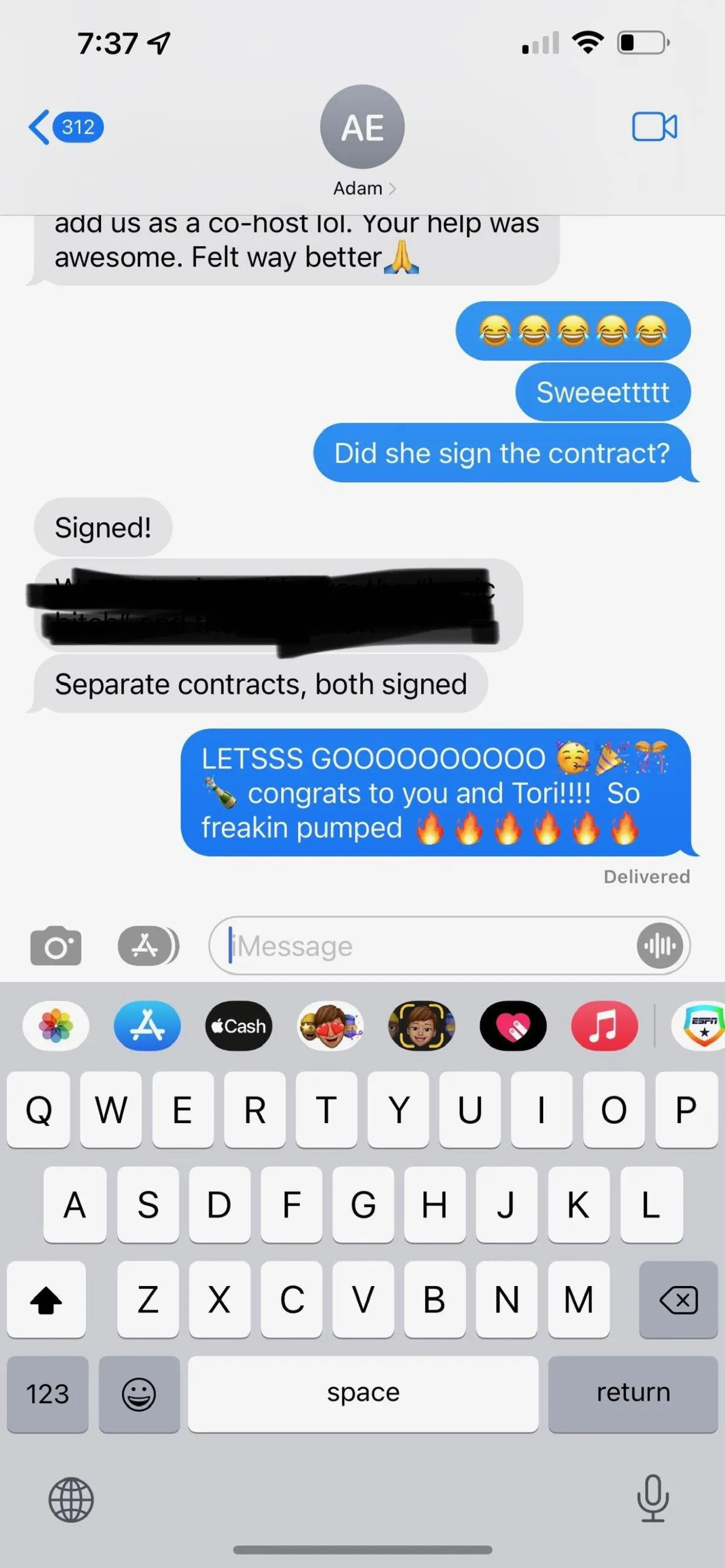Open the Music iMessage app
Screen dimensions: 725x1568
click(x=604, y=1026)
